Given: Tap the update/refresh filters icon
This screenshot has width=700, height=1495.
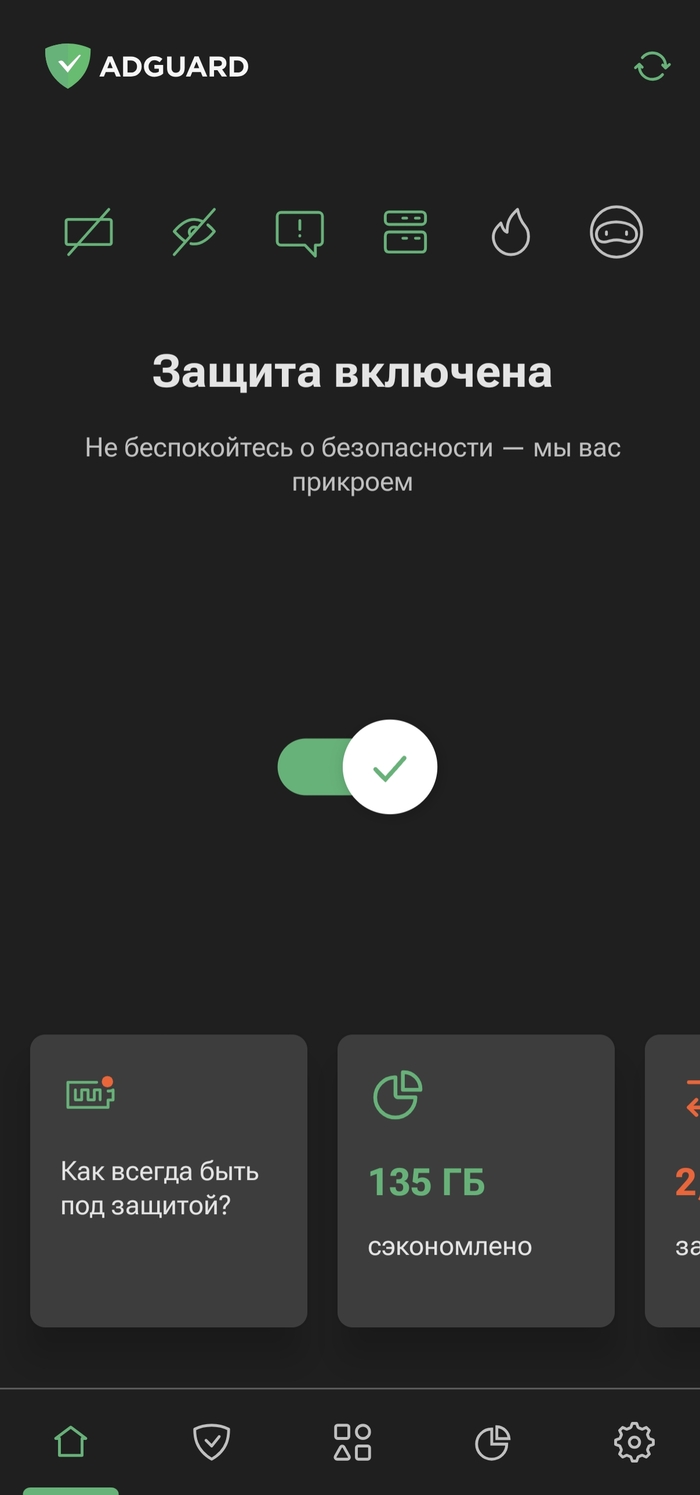Looking at the screenshot, I should pos(652,67).
